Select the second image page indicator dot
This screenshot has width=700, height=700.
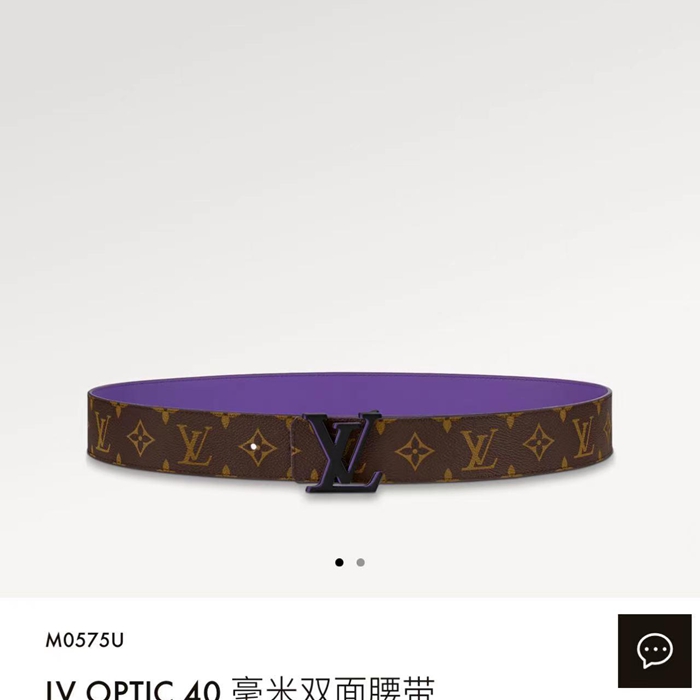click(361, 562)
